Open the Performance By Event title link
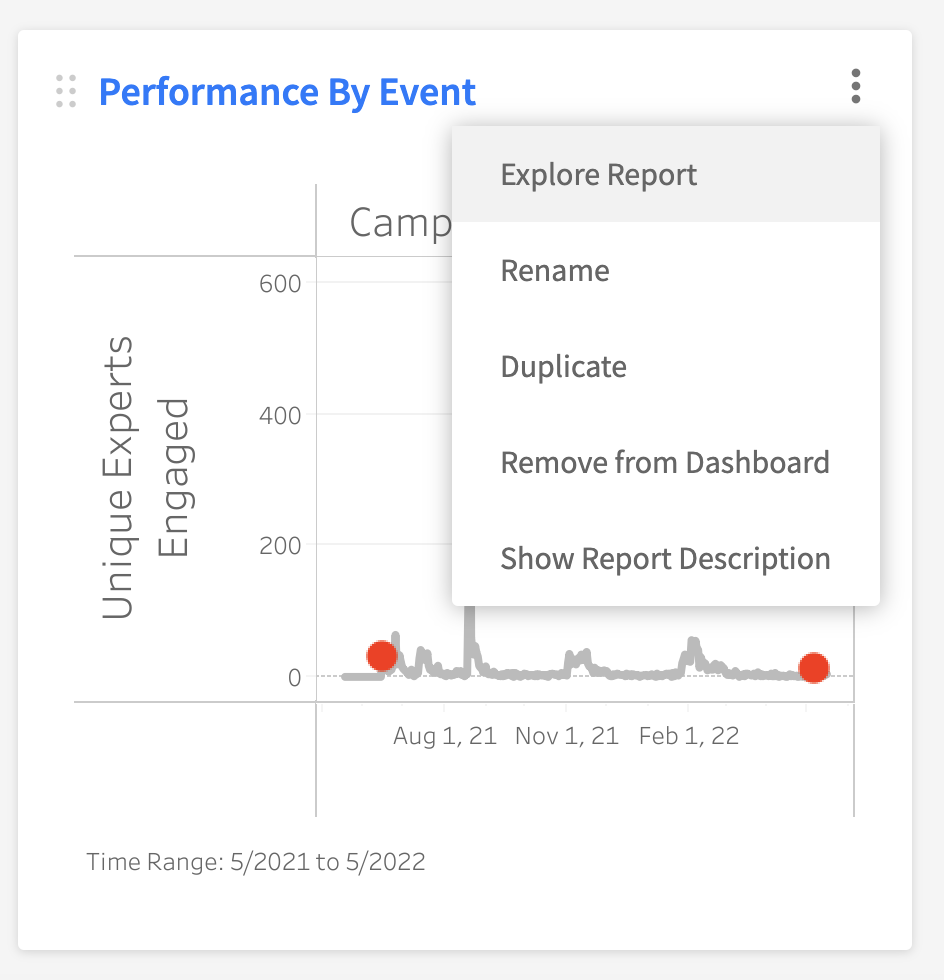This screenshot has height=980, width=944. [287, 92]
